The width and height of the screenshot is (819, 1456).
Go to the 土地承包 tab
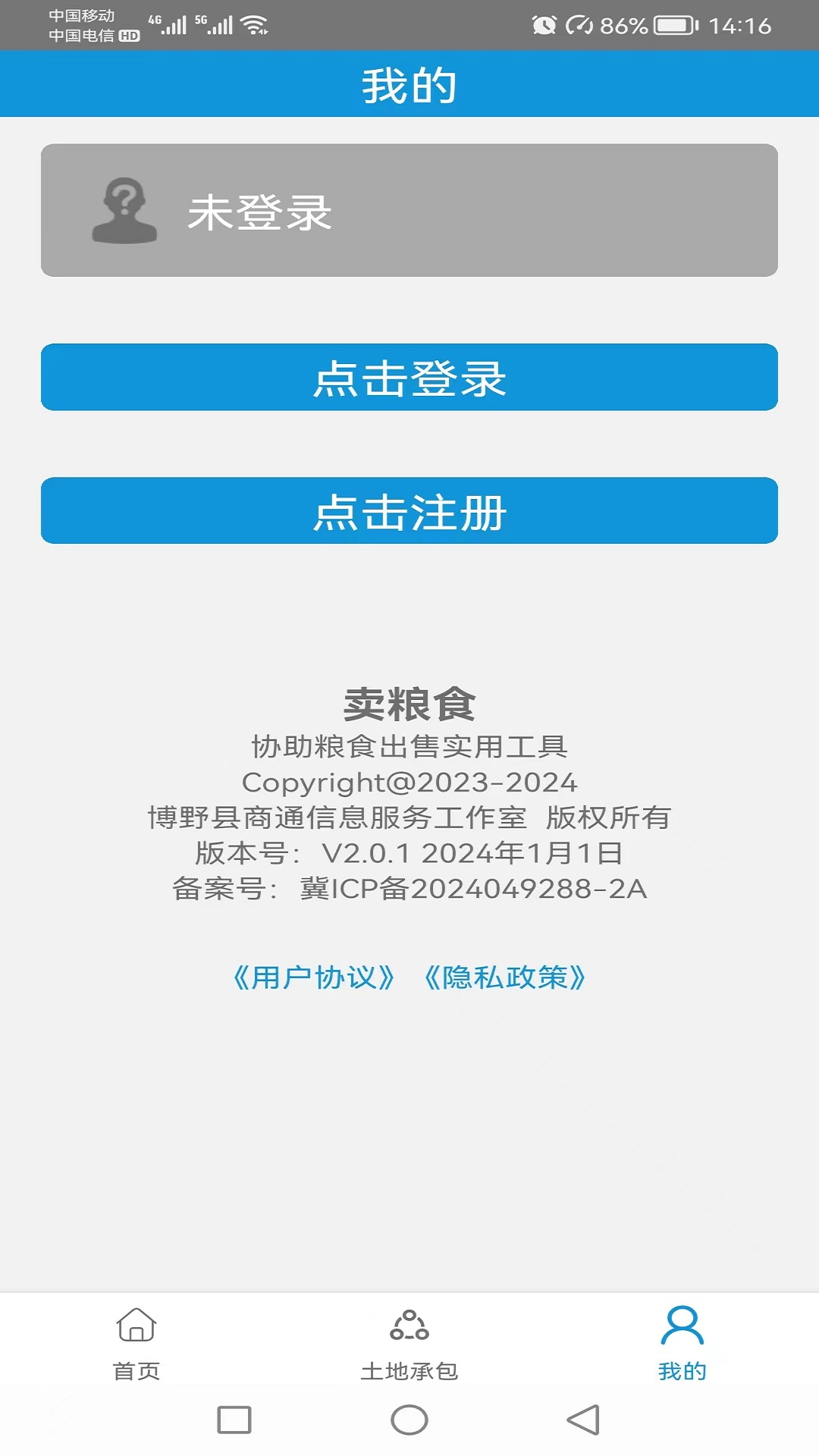pyautogui.click(x=409, y=1342)
